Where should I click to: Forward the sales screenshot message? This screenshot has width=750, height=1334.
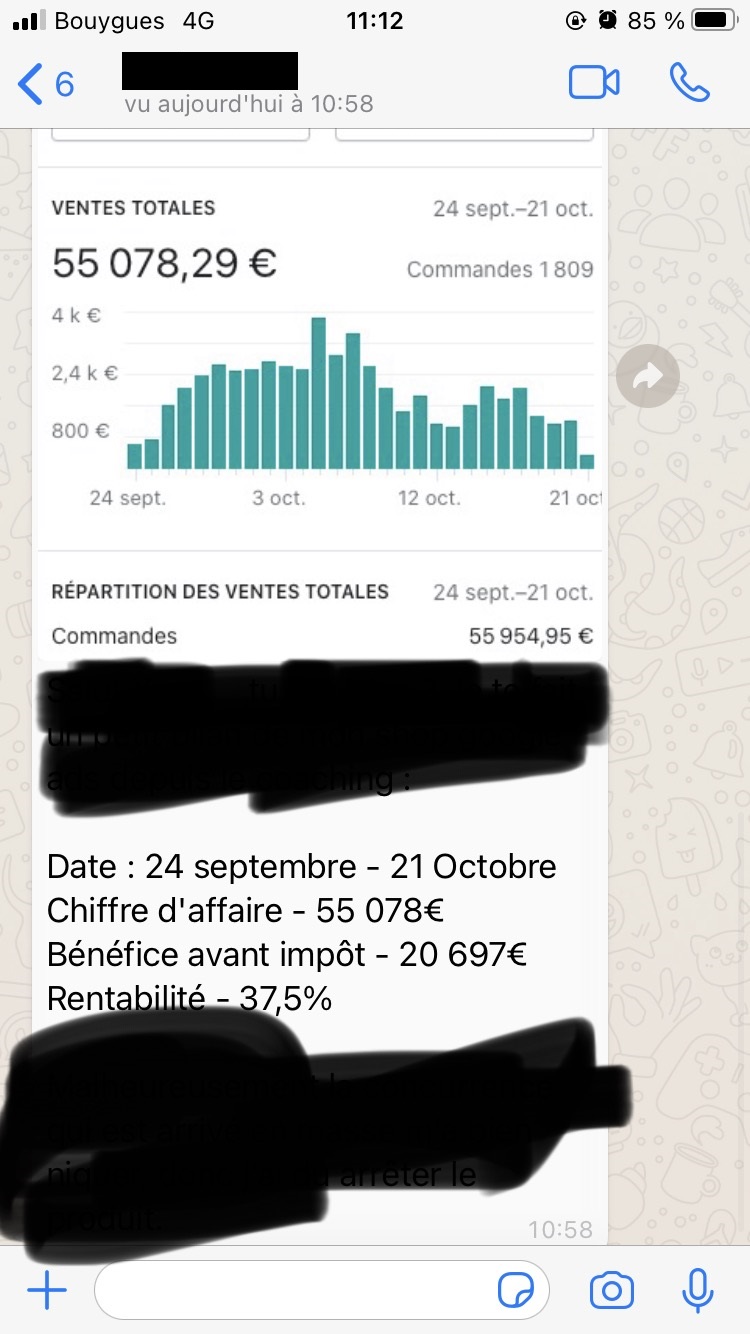648,377
